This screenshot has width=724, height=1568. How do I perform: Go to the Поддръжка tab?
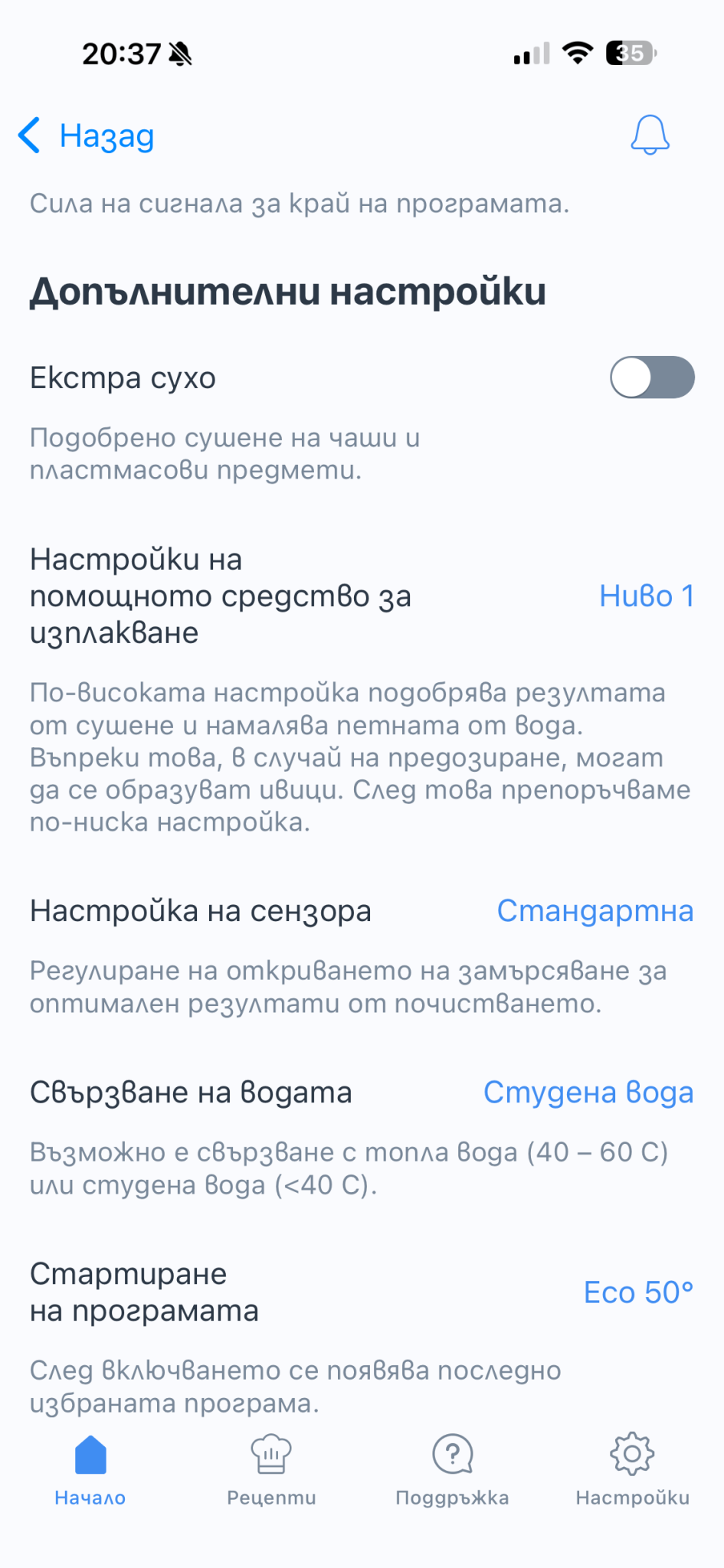tap(452, 1470)
